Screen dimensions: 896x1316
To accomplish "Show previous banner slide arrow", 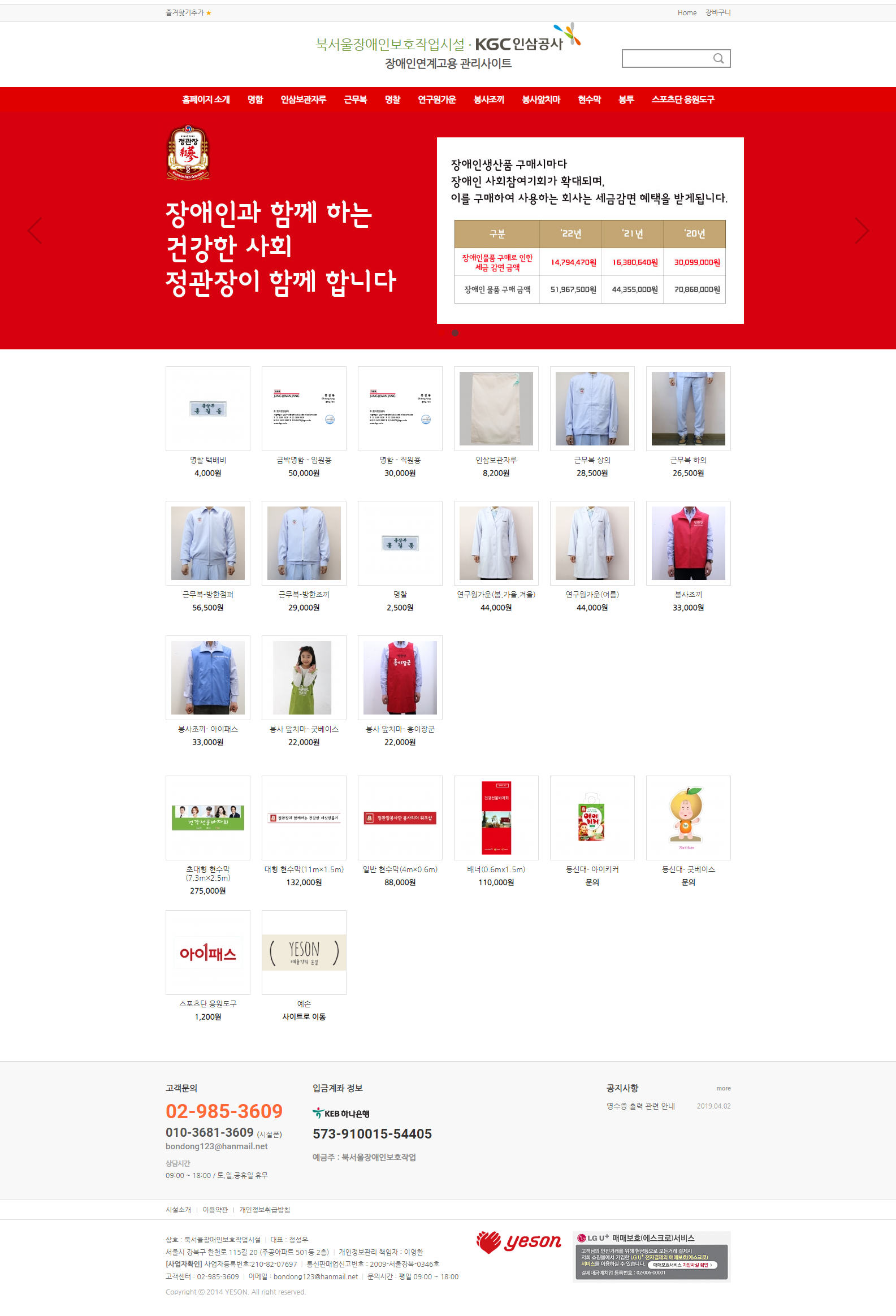I will 35,231.
